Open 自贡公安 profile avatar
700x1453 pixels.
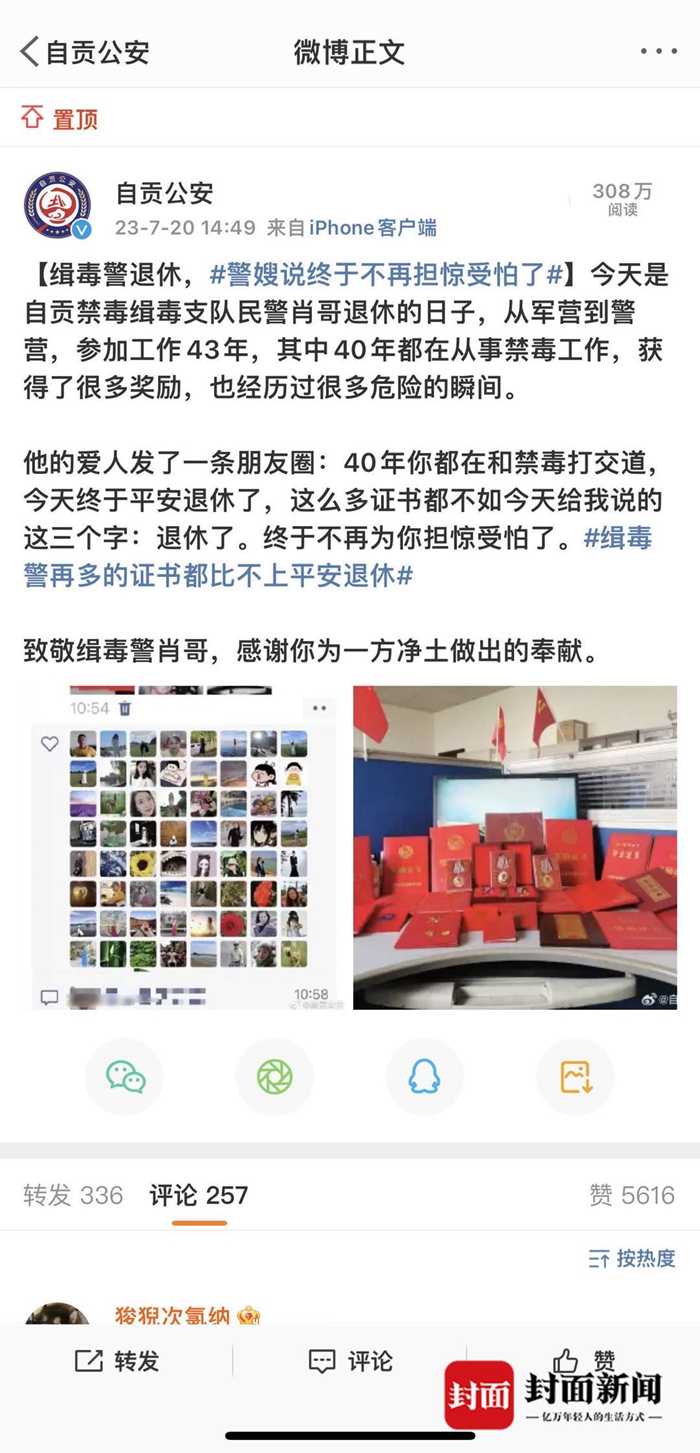coord(57,207)
